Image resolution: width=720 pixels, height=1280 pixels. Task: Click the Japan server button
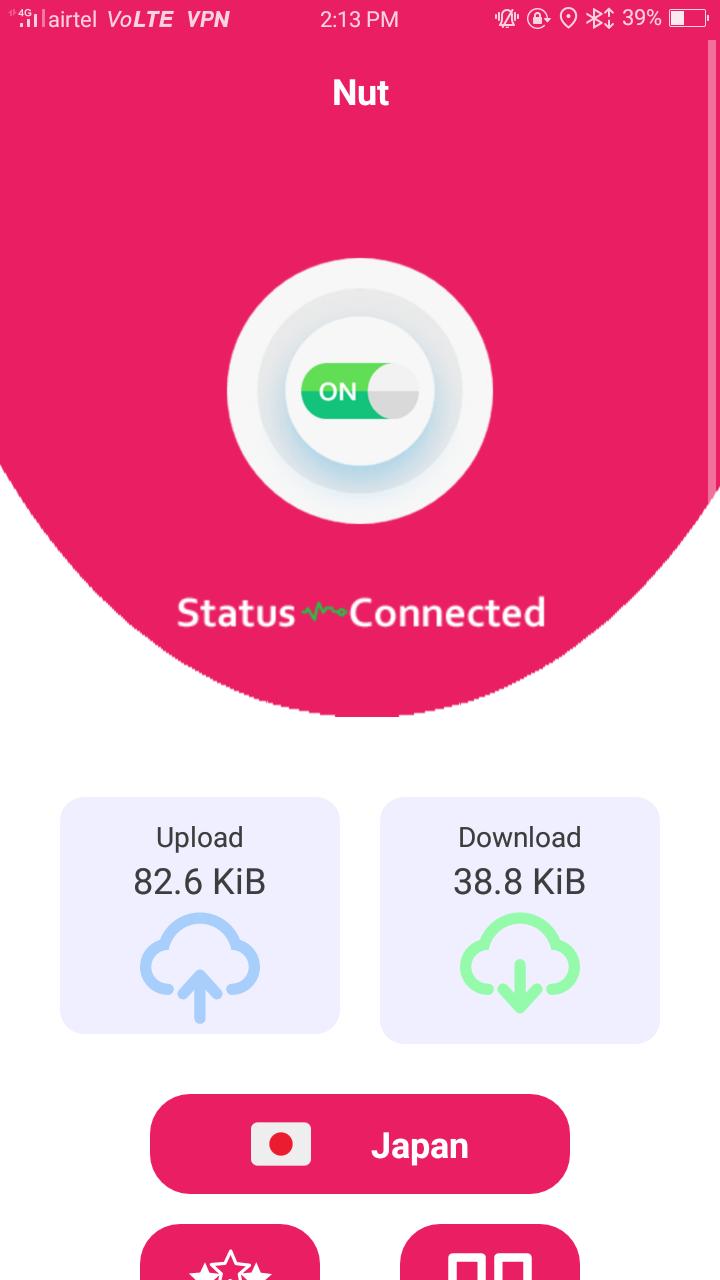(x=360, y=1143)
